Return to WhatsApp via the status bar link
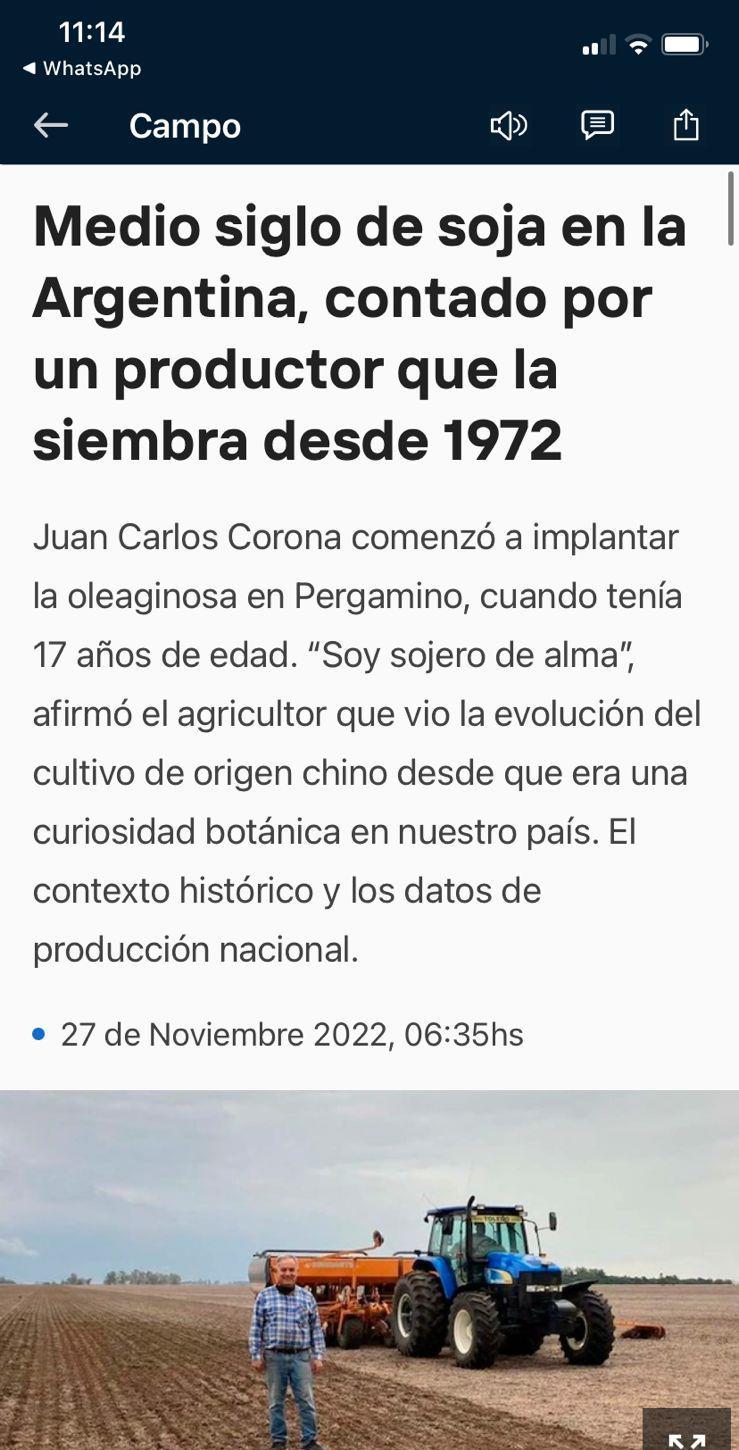 82,68
